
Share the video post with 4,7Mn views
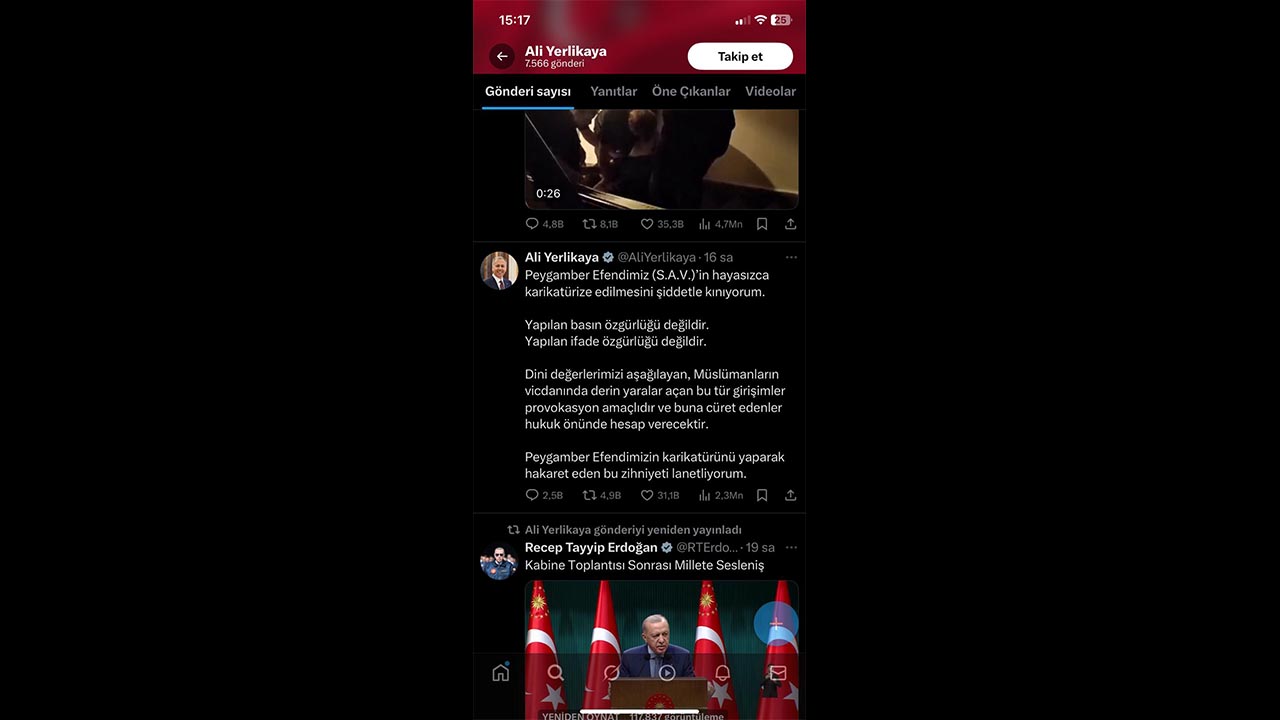coord(790,224)
